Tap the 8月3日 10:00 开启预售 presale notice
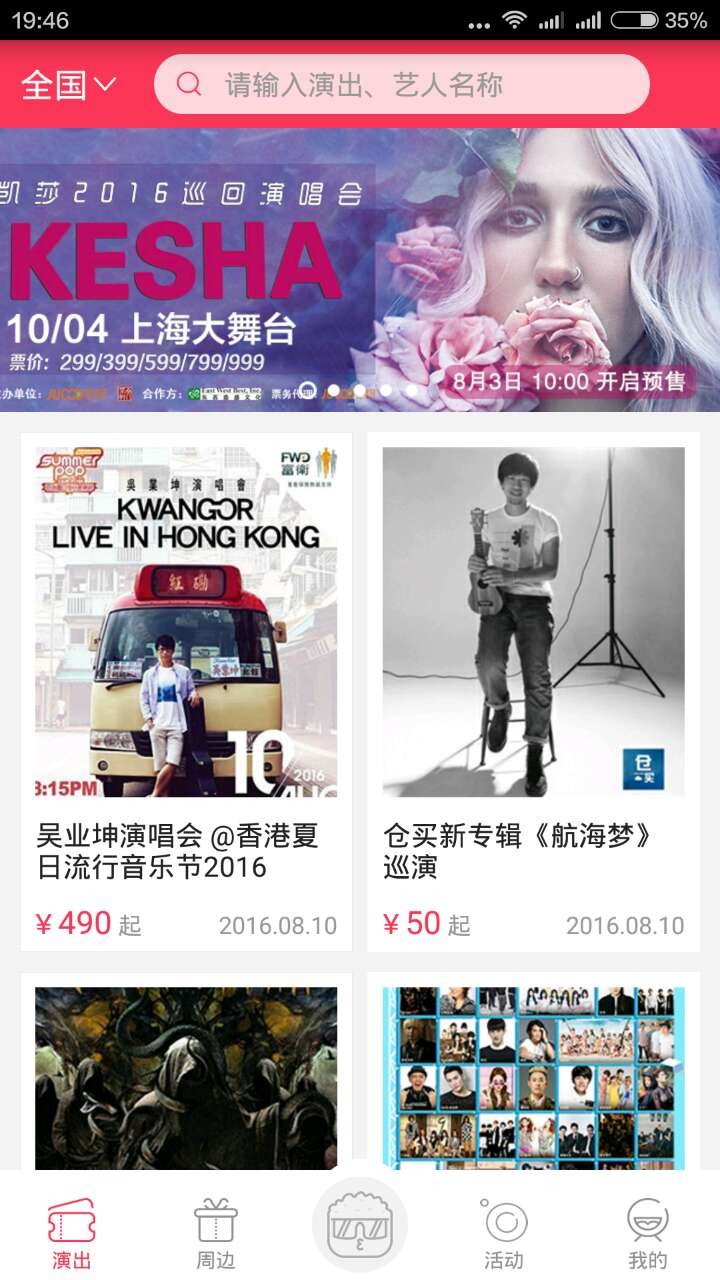 click(x=566, y=383)
